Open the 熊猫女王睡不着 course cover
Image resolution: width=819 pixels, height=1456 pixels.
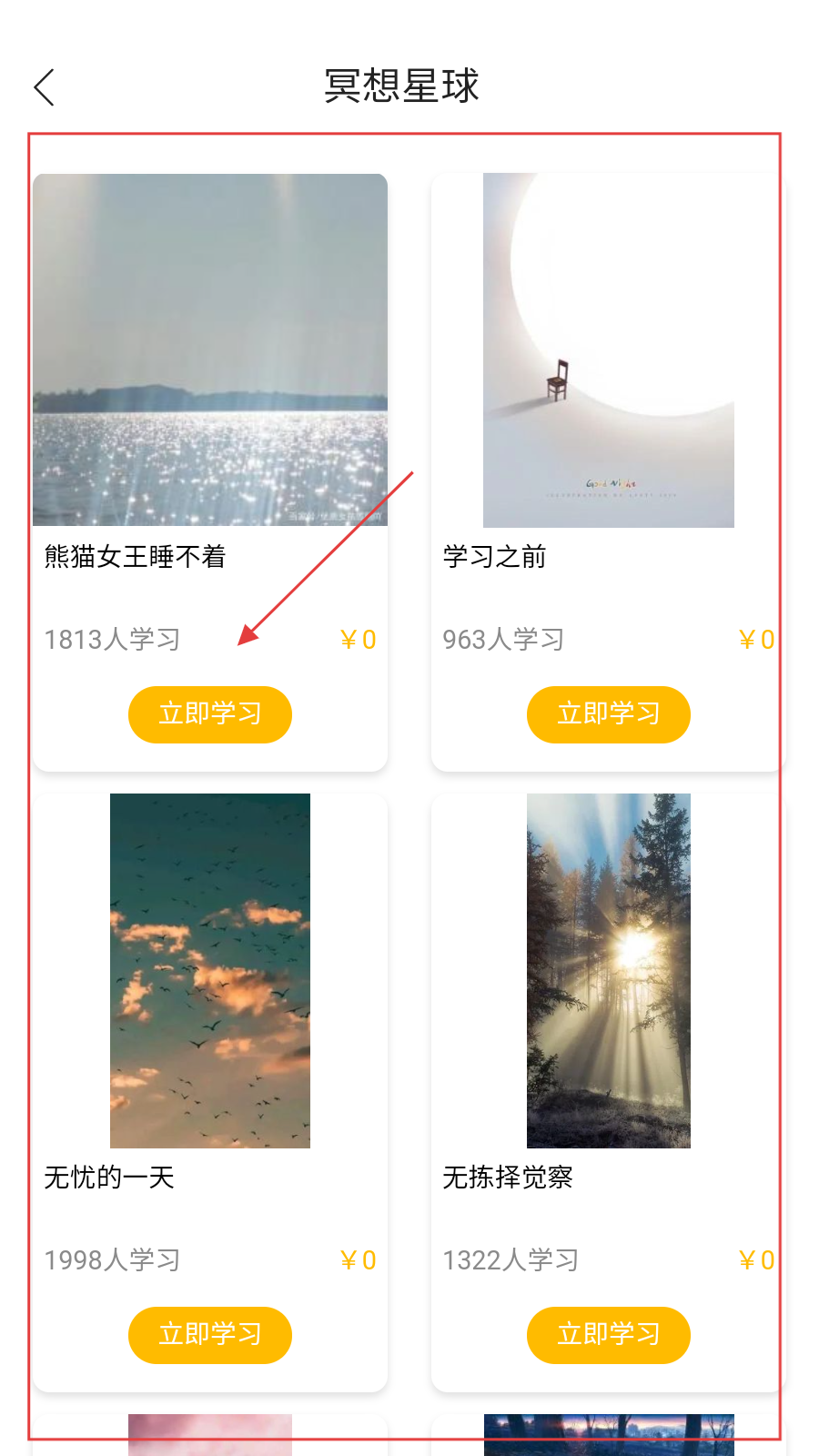pyautogui.click(x=209, y=349)
